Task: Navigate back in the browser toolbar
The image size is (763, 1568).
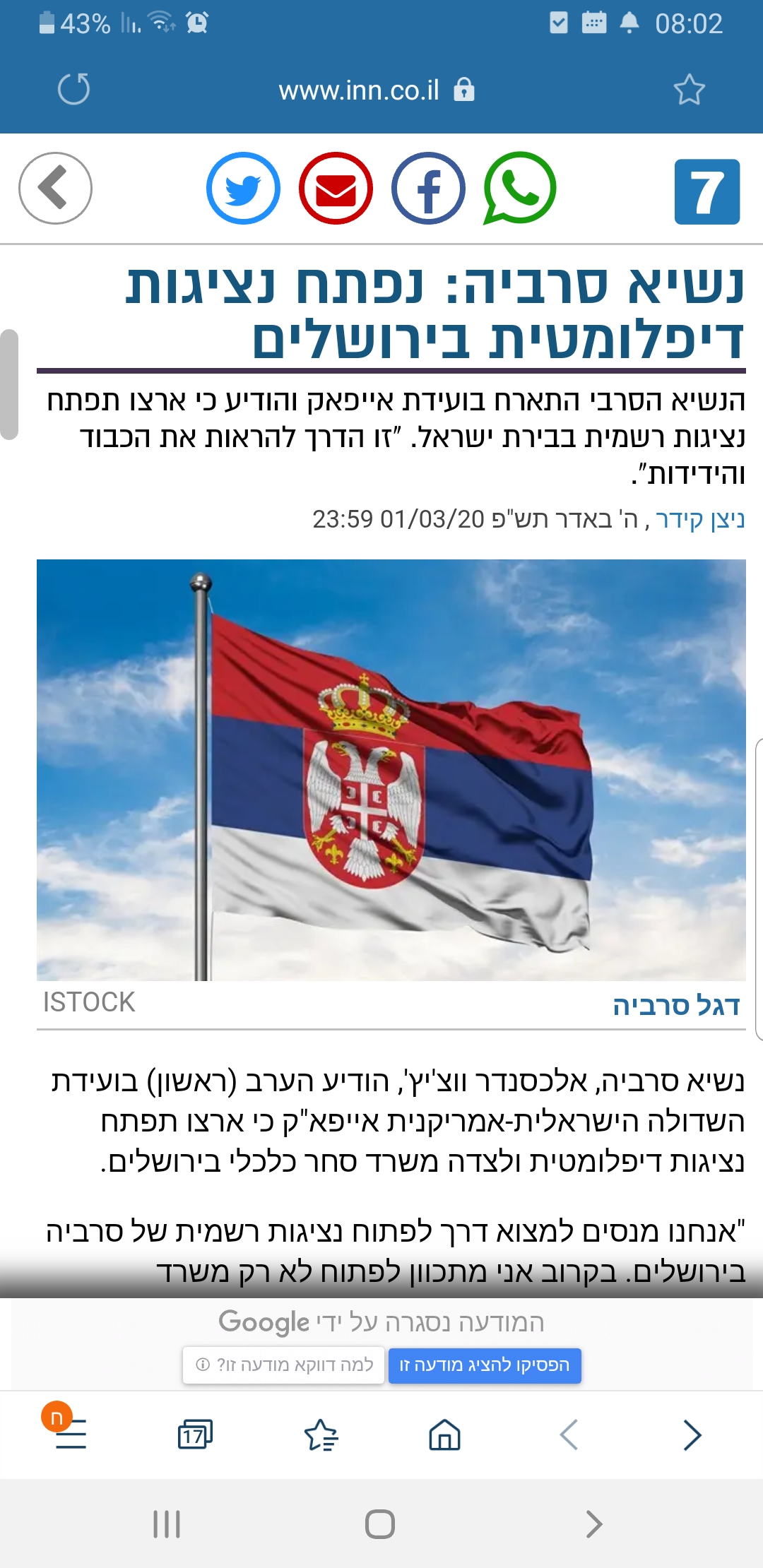Action: pos(569,1435)
